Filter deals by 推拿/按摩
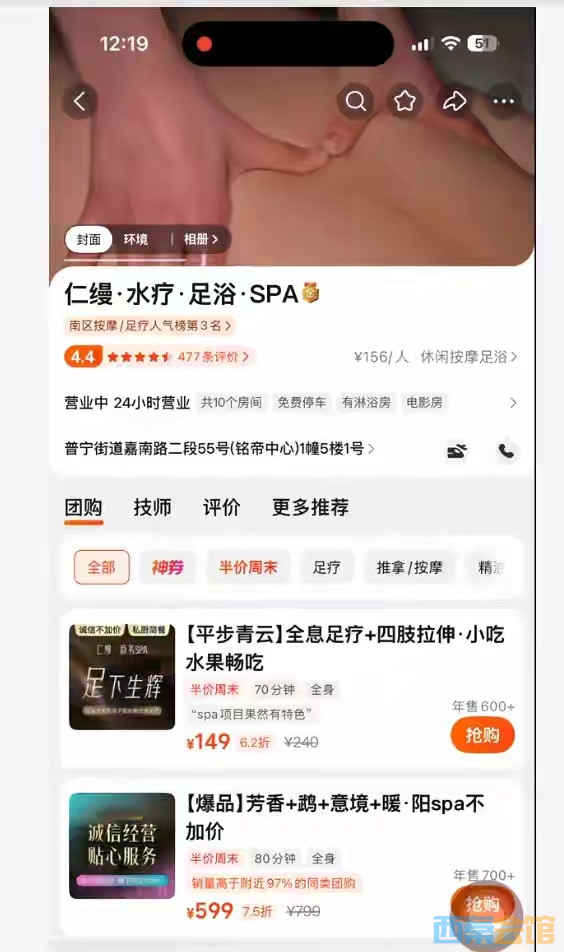 tap(409, 568)
